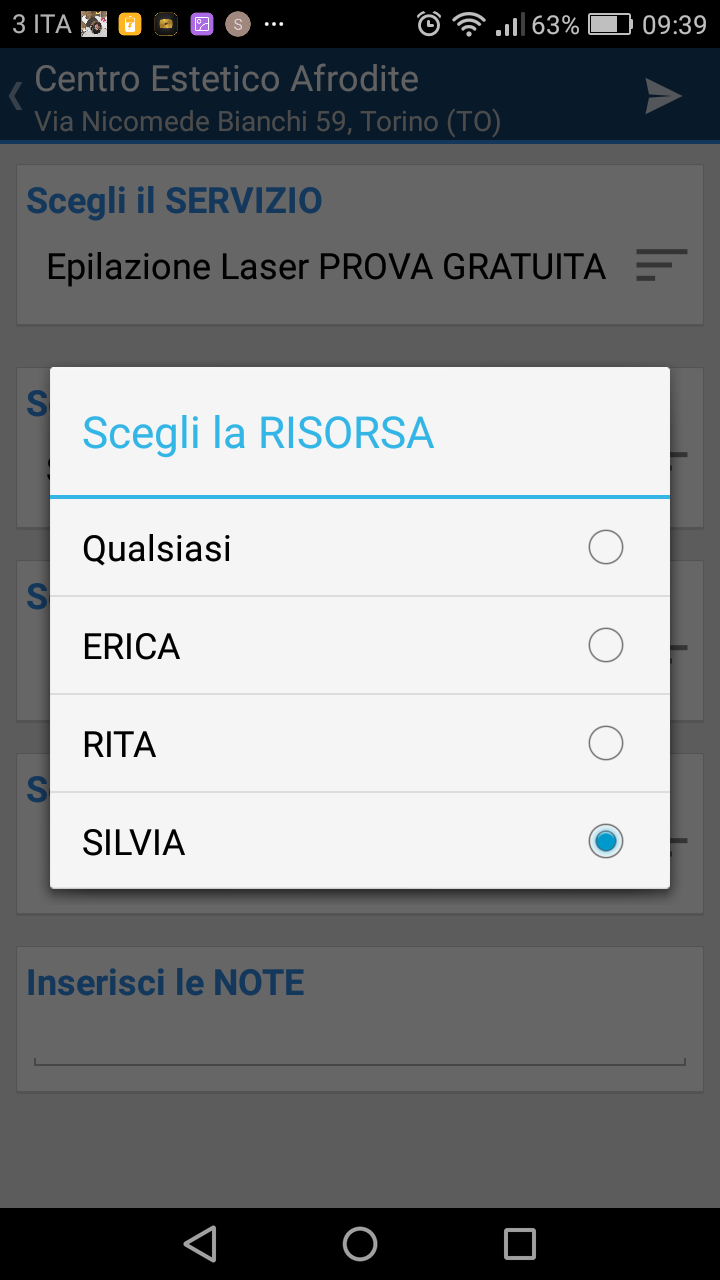Viewport: 720px width, 1280px height.
Task: Pick RITA from the list
Action: click(360, 744)
